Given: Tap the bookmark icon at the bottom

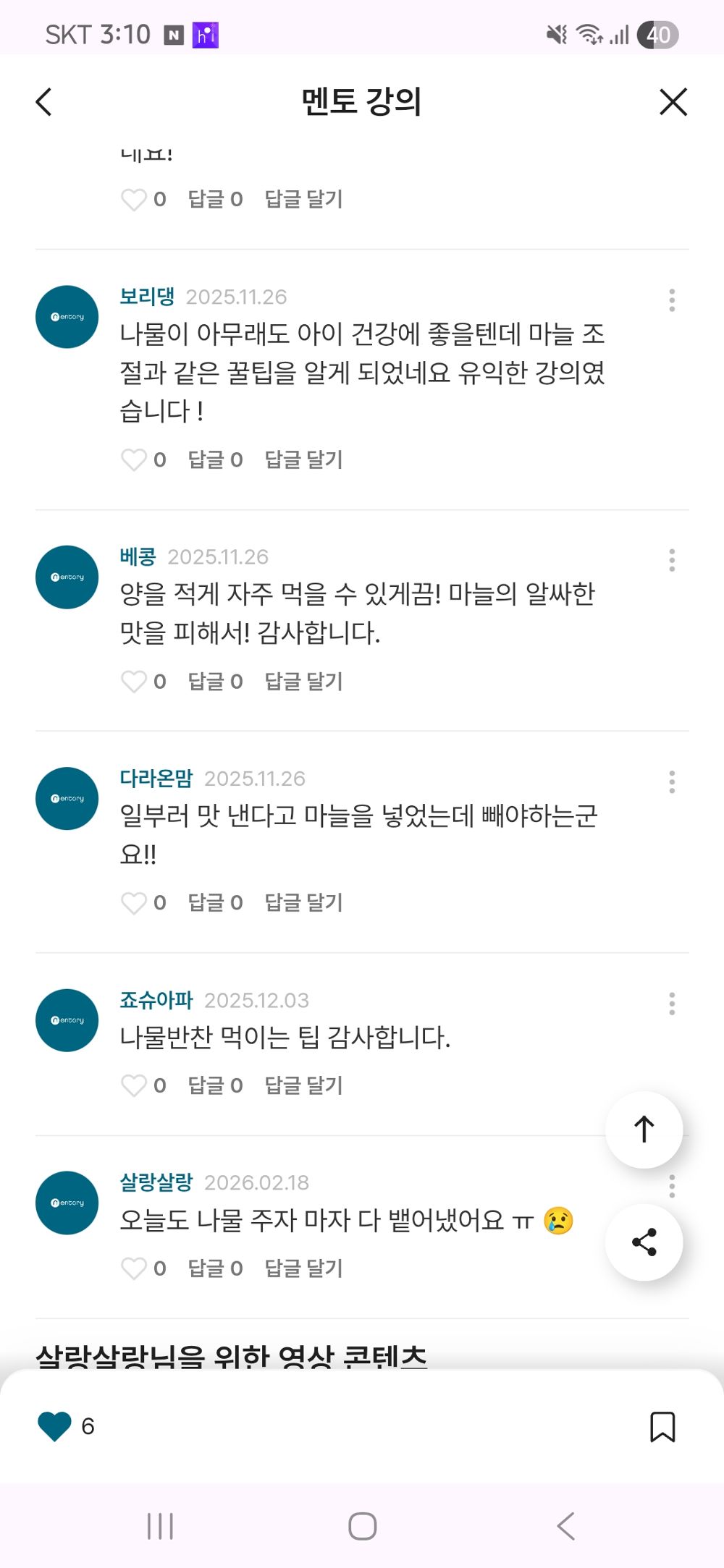Looking at the screenshot, I should click(663, 1428).
